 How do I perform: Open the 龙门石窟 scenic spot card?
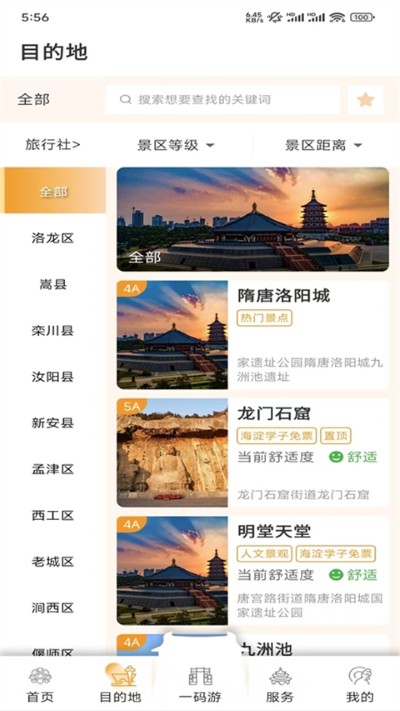point(253,453)
